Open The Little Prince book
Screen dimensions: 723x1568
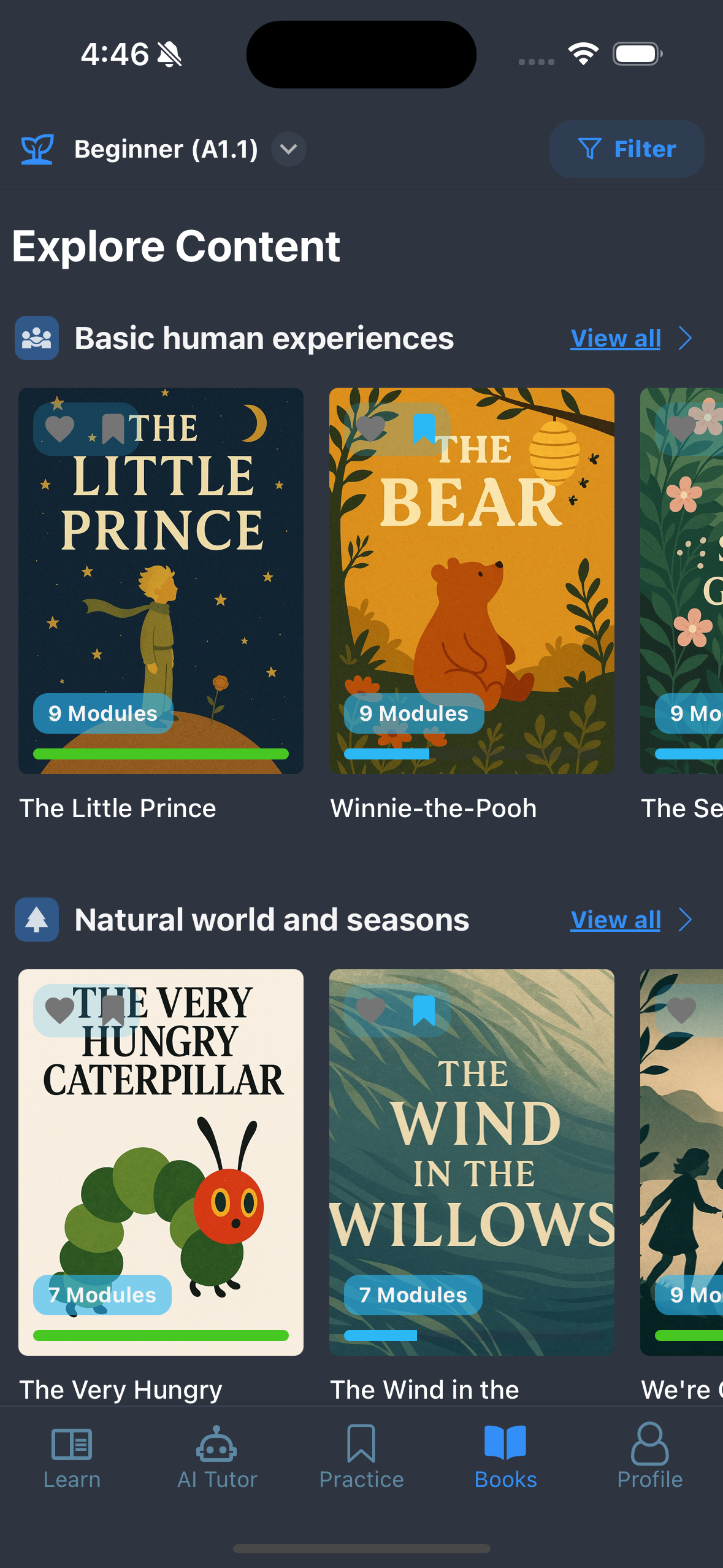point(161,580)
